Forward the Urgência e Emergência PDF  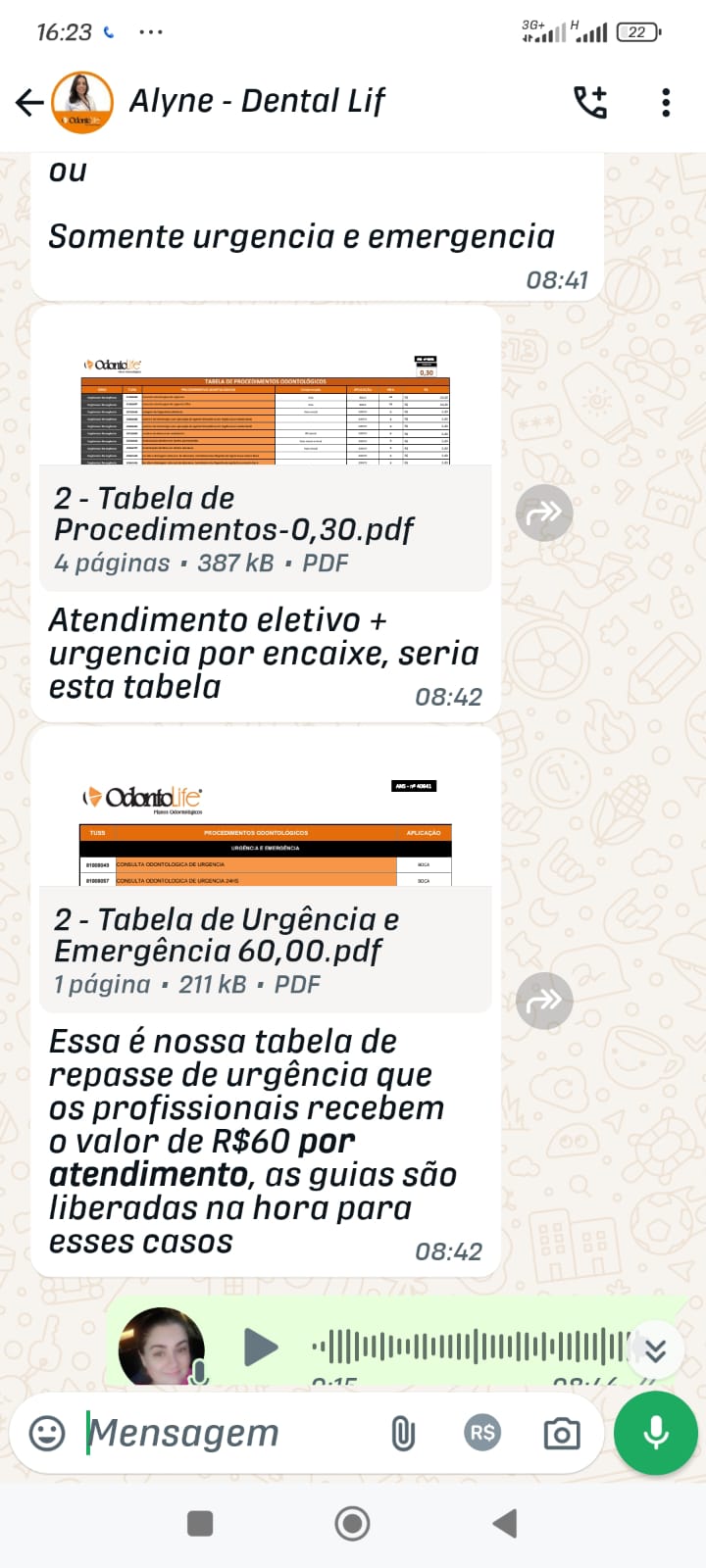coord(544,1001)
